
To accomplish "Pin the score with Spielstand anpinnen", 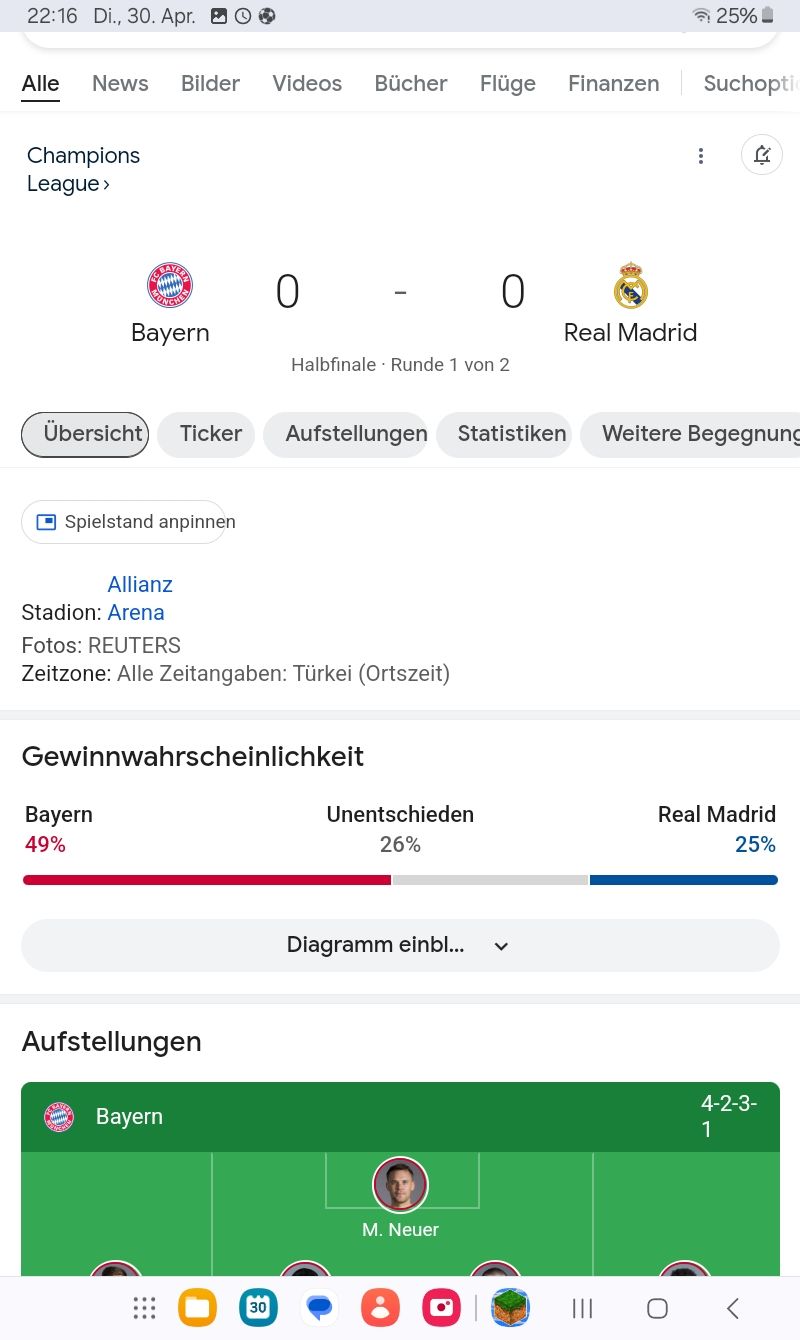I will click(123, 522).
